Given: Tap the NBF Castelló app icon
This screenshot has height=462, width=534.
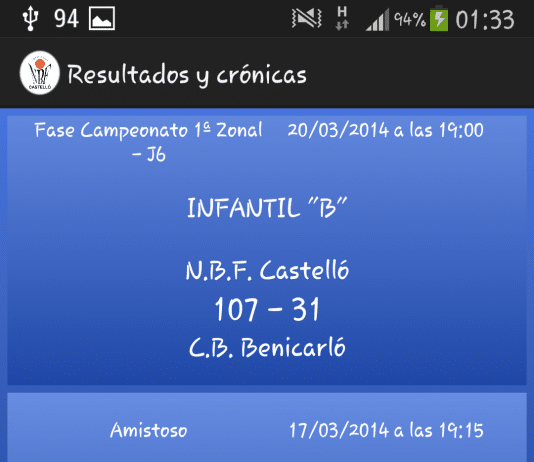Looking at the screenshot, I should tap(40, 73).
